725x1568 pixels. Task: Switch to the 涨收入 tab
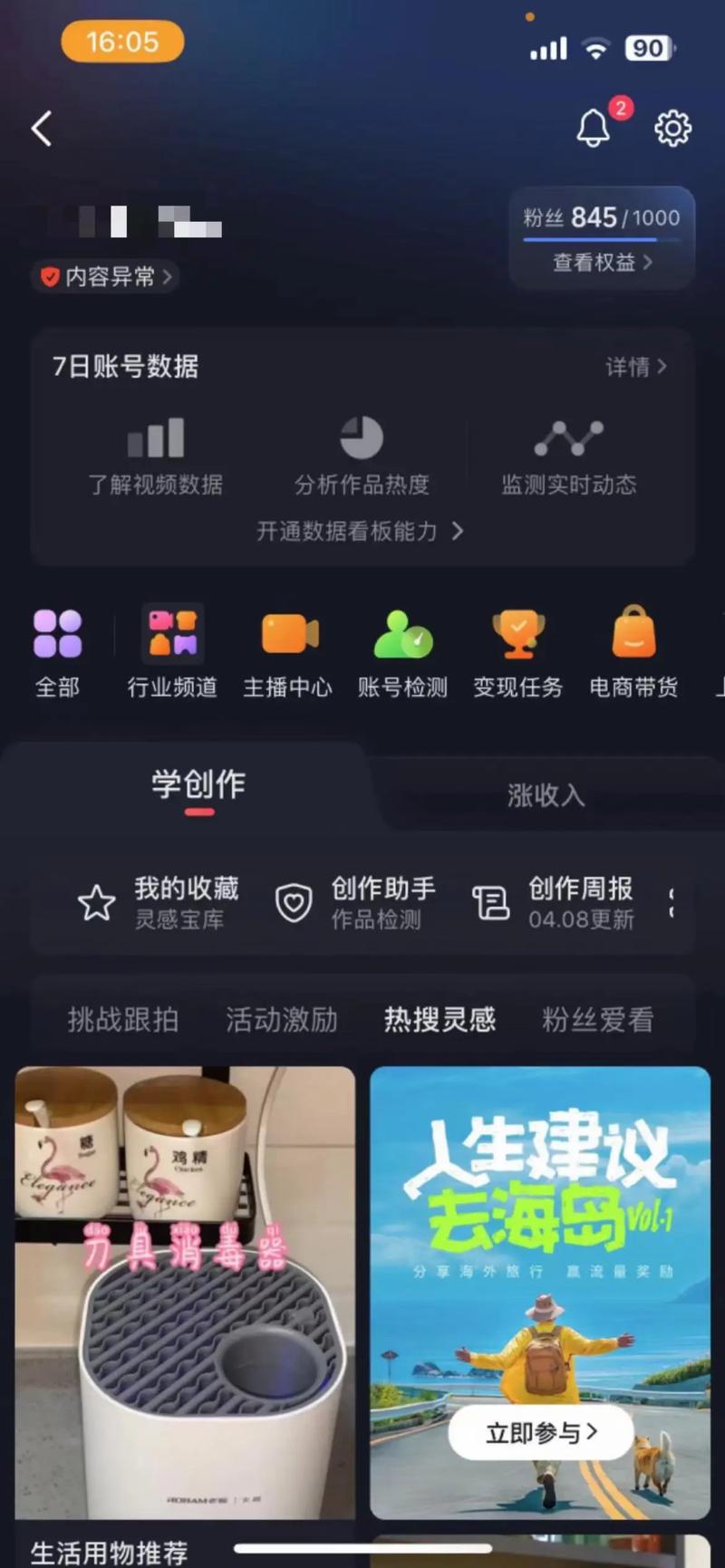tap(546, 795)
